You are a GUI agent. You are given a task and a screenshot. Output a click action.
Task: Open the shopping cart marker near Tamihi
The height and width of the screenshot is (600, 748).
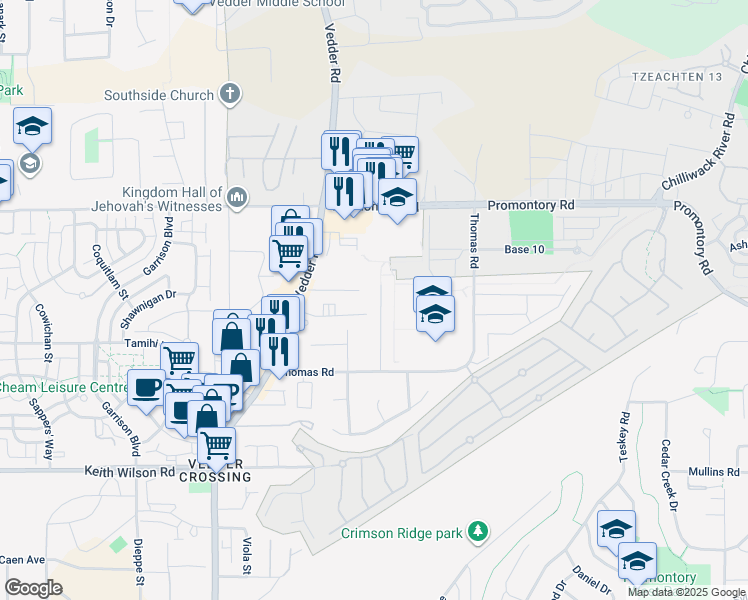click(179, 360)
